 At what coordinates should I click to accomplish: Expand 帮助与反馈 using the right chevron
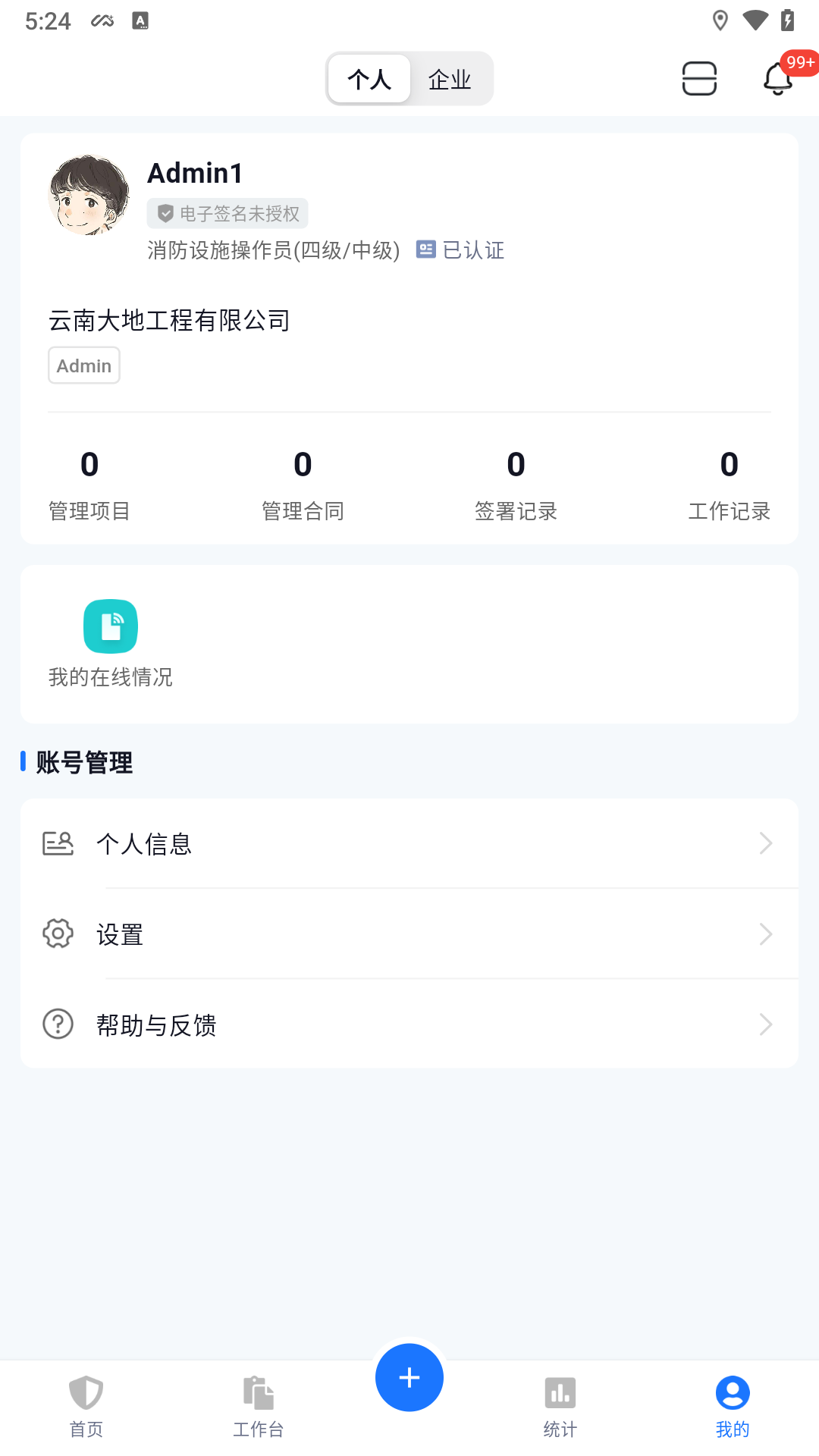765,1025
